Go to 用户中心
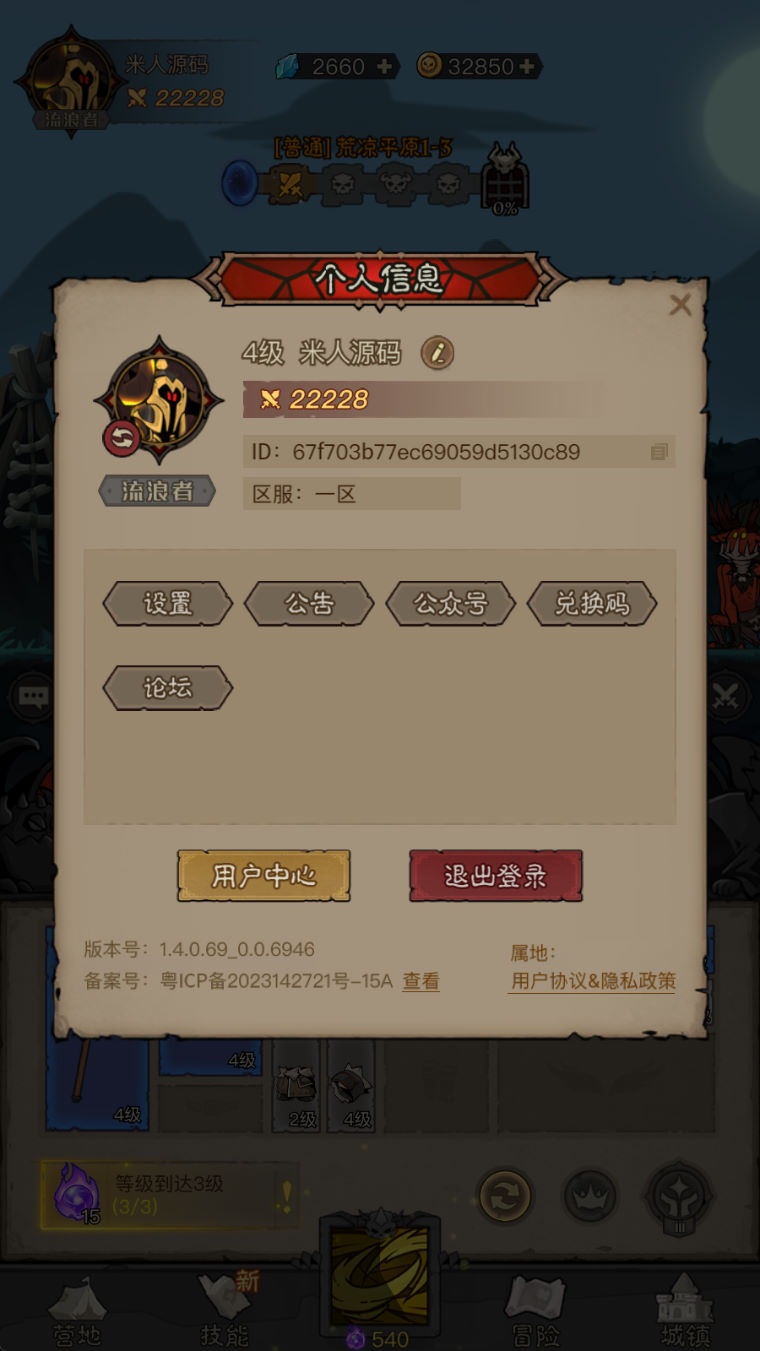760x1351 pixels. [x=264, y=876]
